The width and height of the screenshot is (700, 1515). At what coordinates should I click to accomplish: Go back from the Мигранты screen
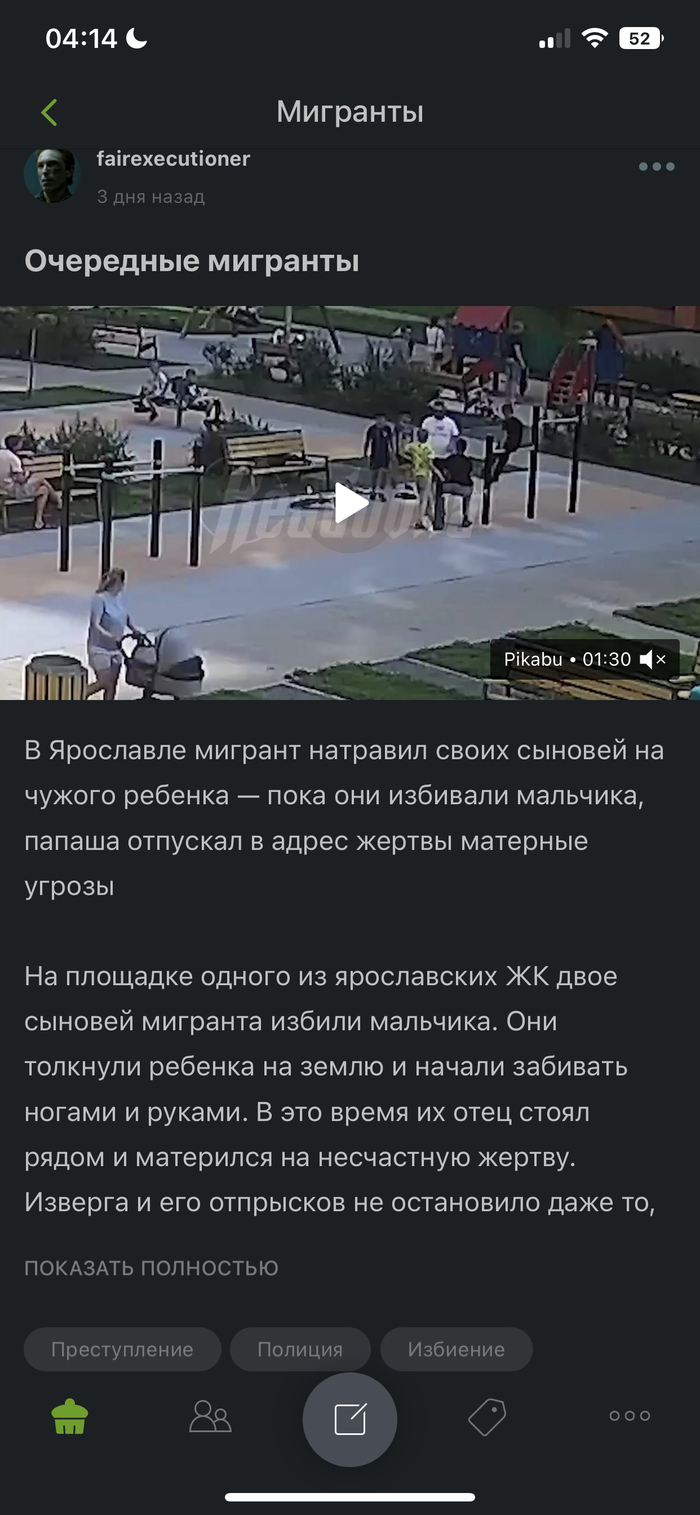(x=49, y=112)
